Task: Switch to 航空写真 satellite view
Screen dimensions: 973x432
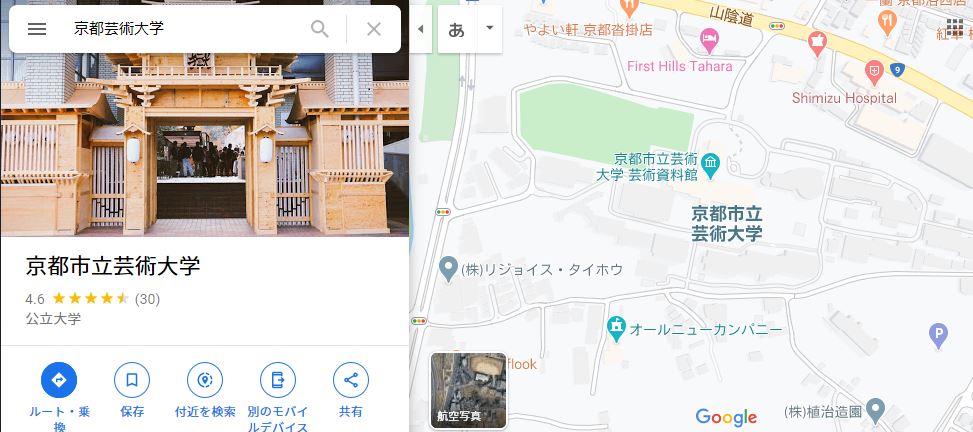Action: [x=468, y=389]
